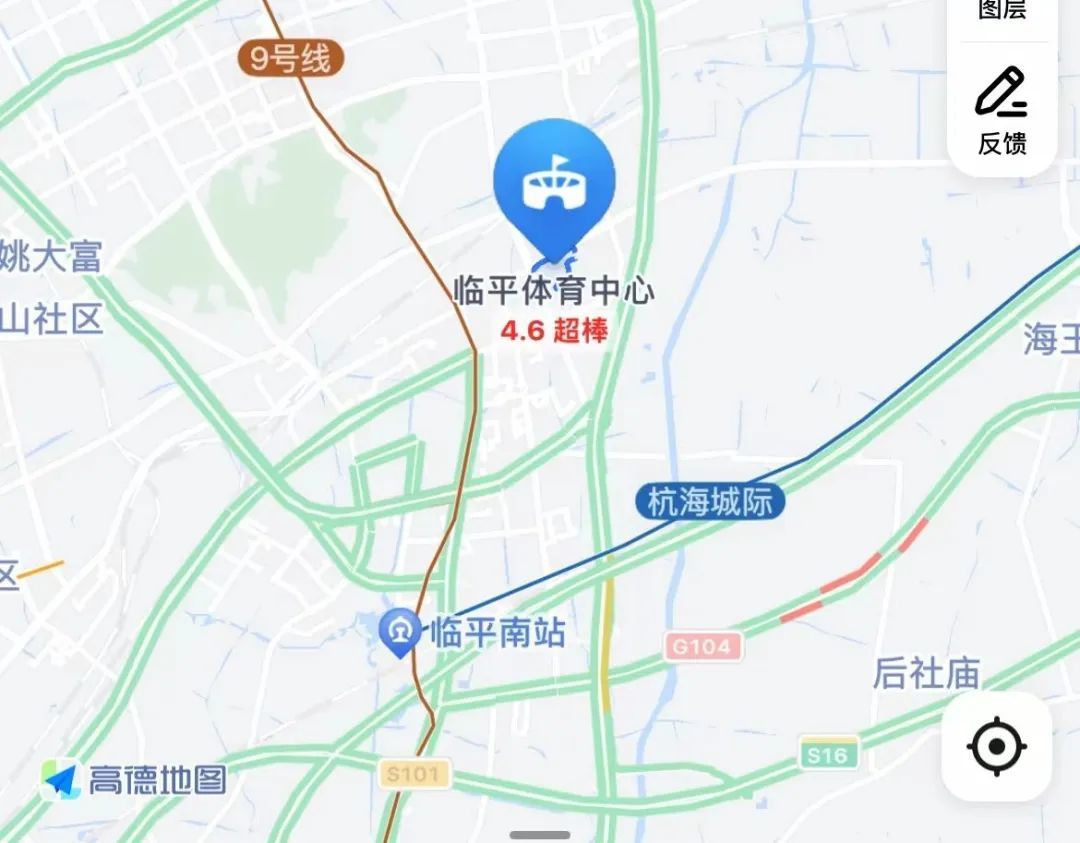Recenter map to my current location
Viewport: 1080px width, 843px height.
click(x=996, y=746)
